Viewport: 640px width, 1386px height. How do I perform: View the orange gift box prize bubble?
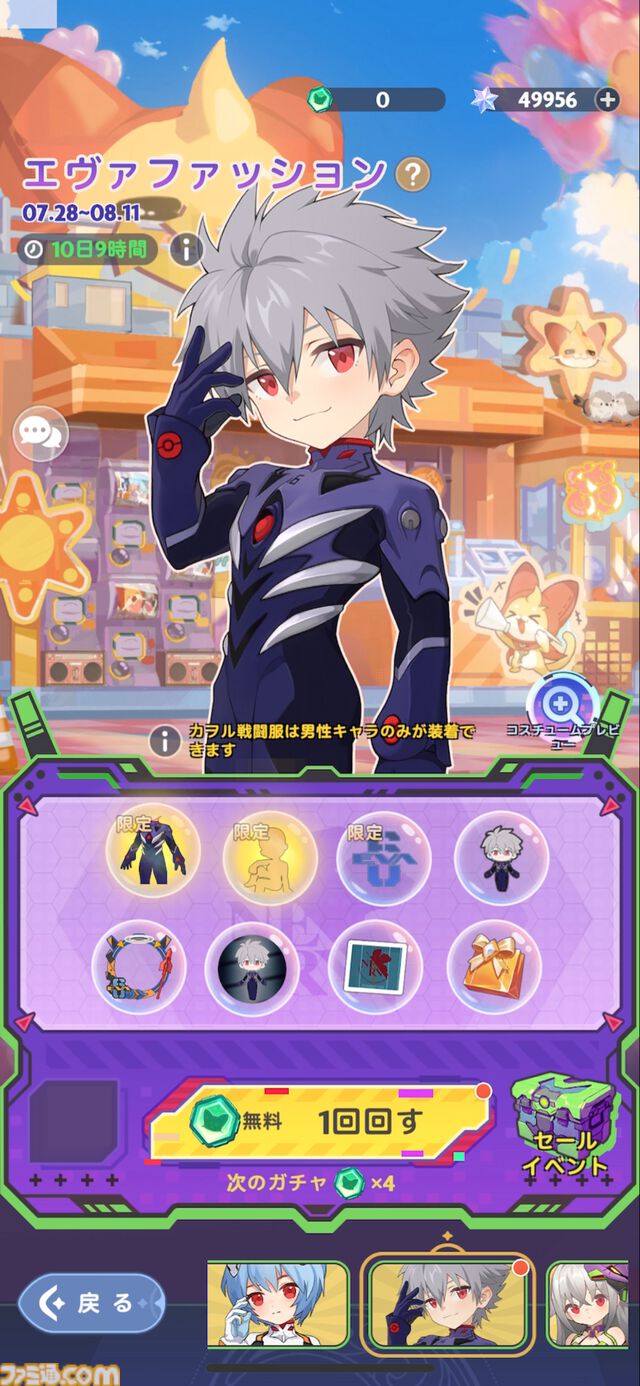[494, 967]
